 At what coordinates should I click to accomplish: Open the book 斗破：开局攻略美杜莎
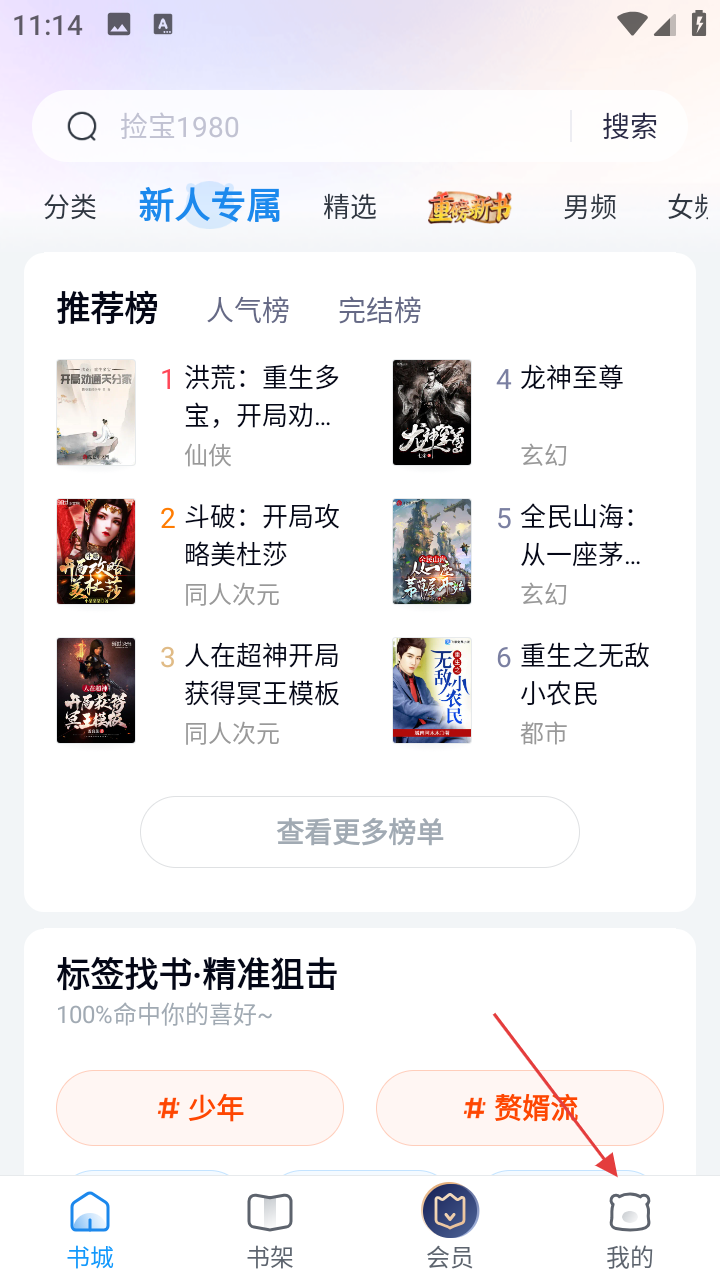[262, 535]
